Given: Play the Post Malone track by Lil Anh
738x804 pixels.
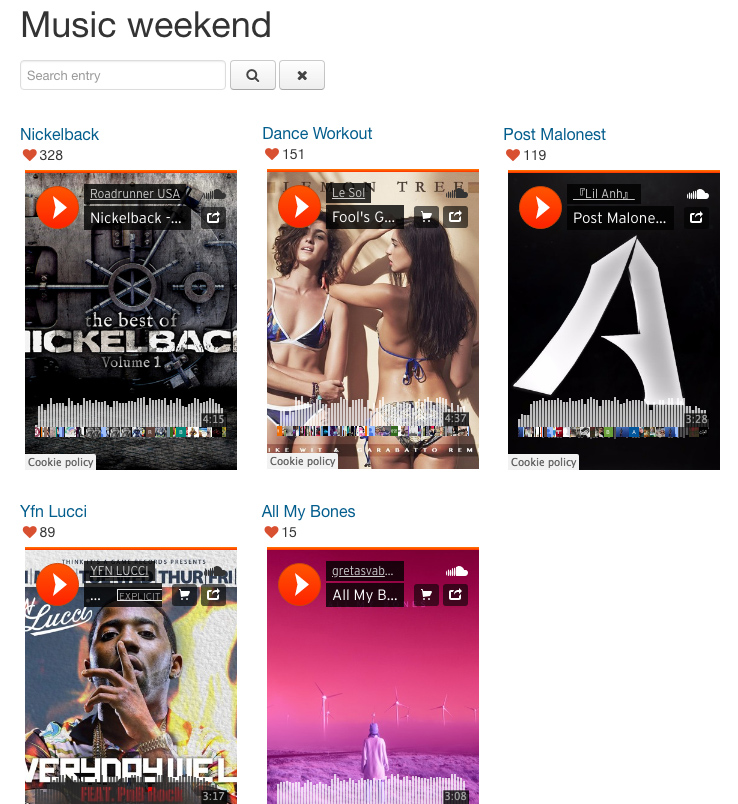Looking at the screenshot, I should tap(541, 207).
